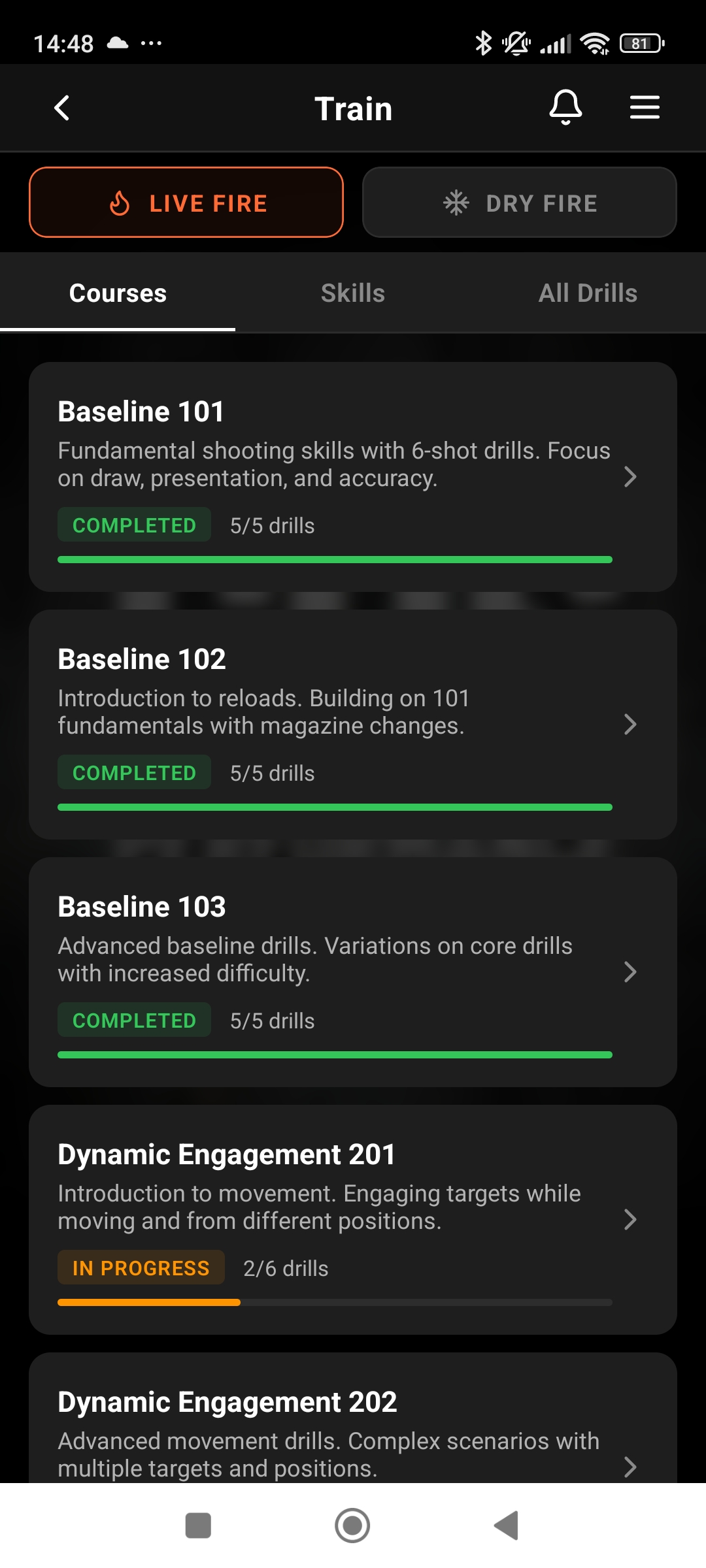The height and width of the screenshot is (1568, 706).
Task: Open the Baseline 101 course
Action: 353,477
